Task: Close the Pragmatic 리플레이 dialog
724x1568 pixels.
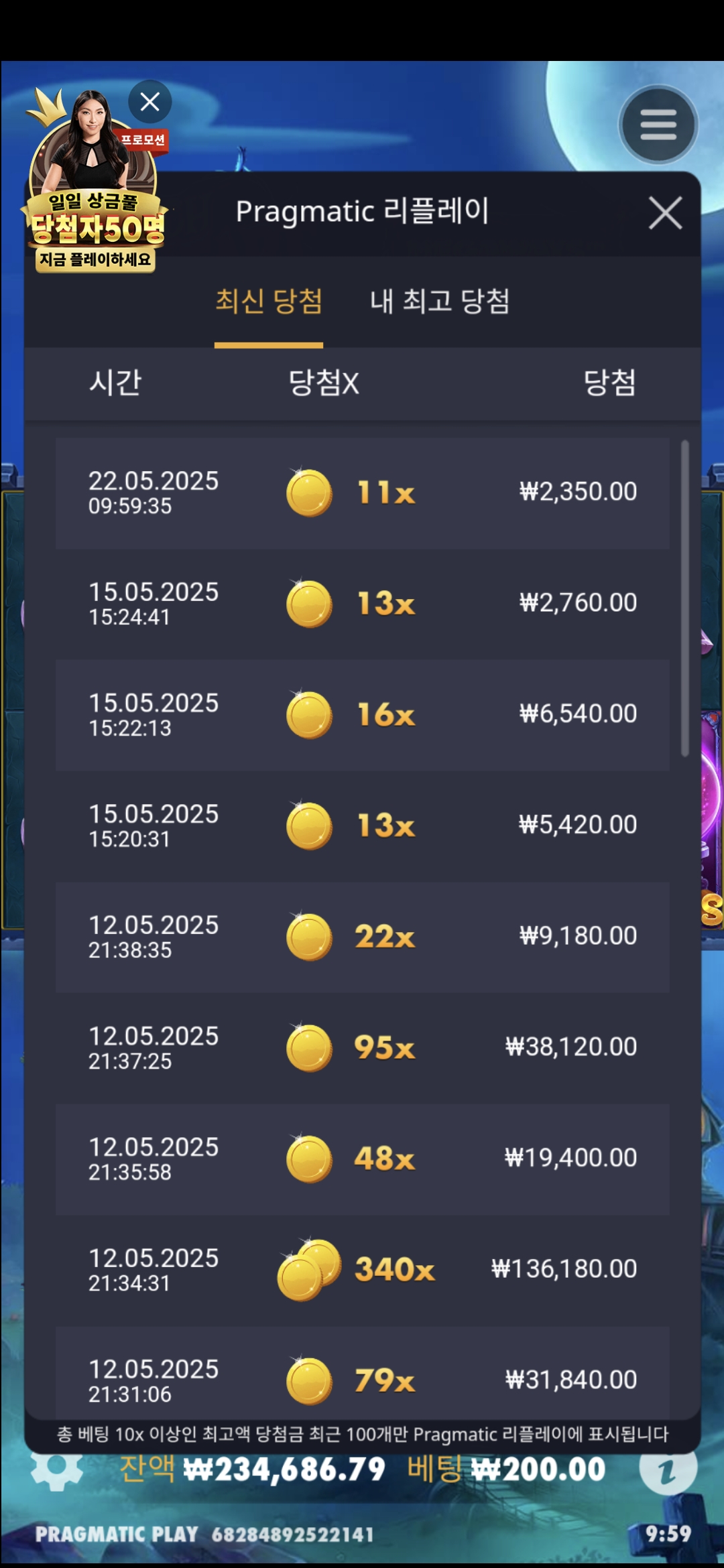Action: pos(665,213)
